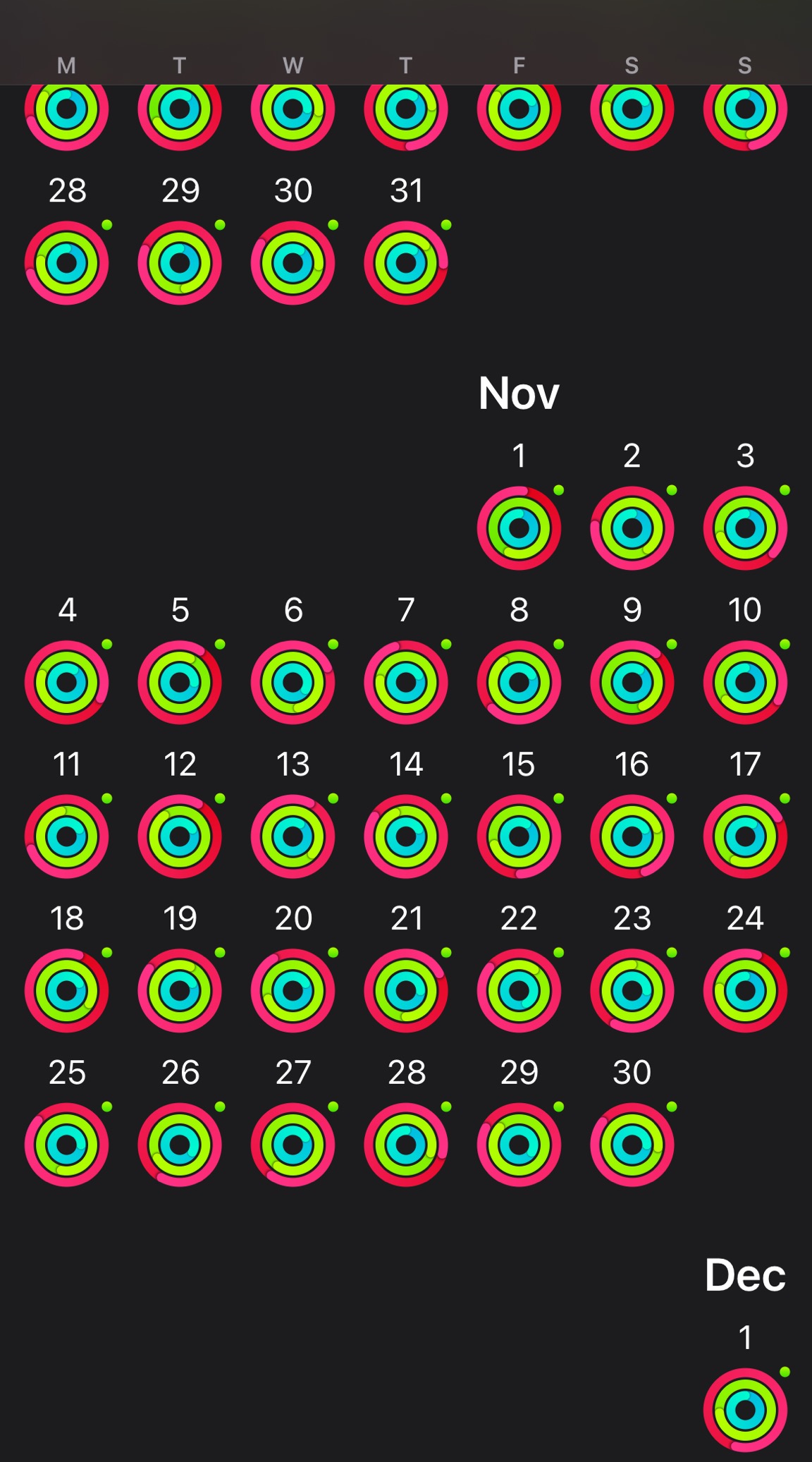View November 9 activity rings

632,682
